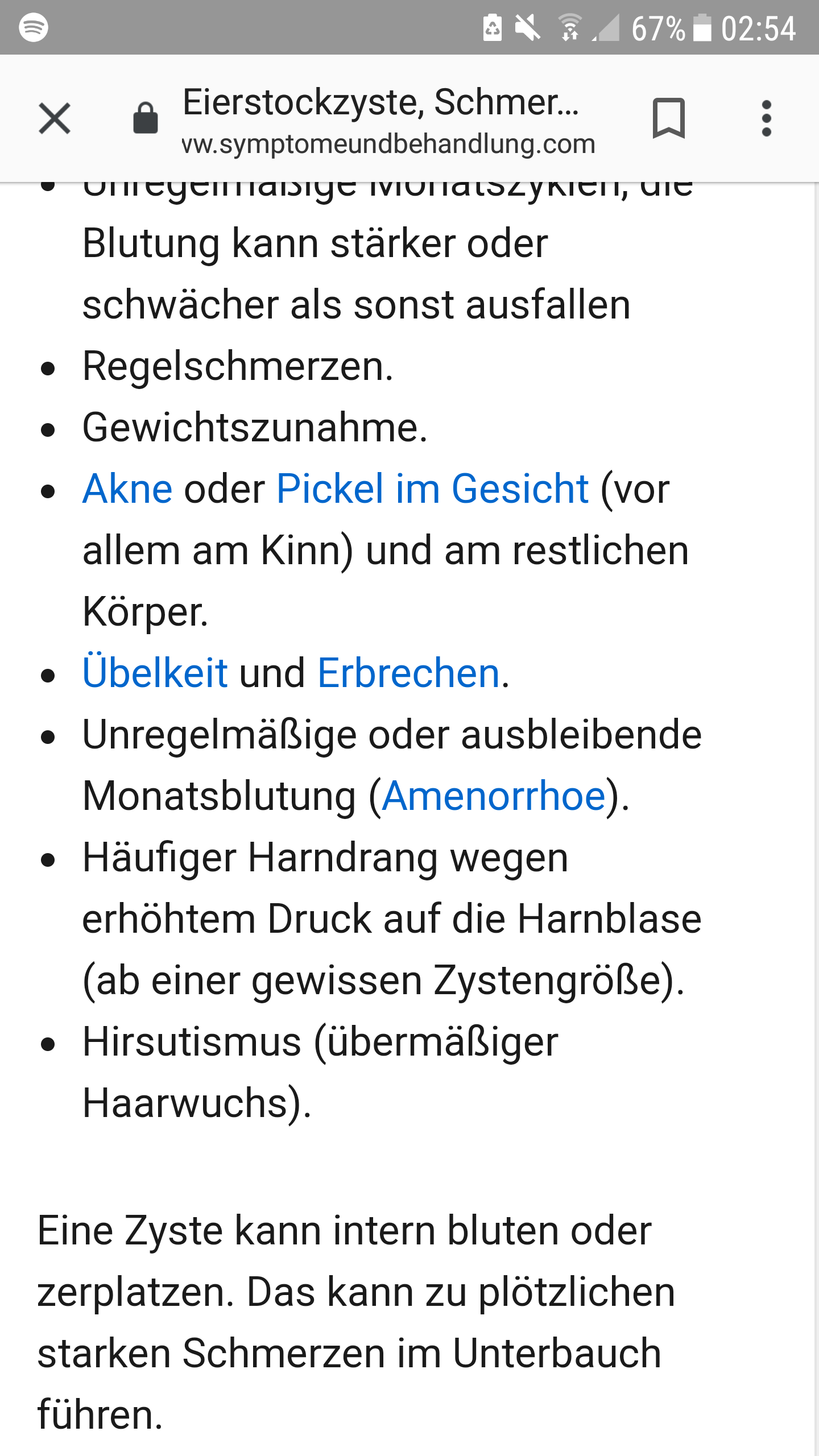
Task: Close the current browser tab with X
Action: click(x=54, y=118)
